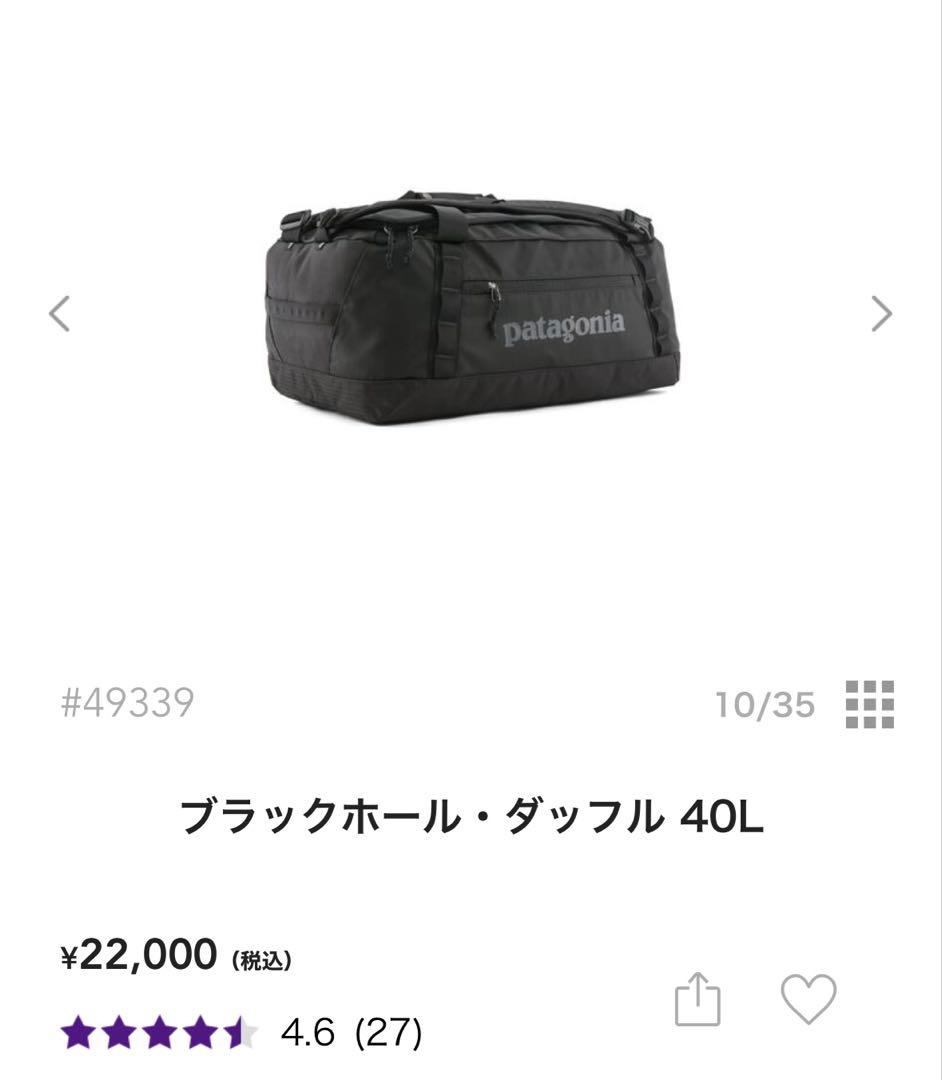This screenshot has width=942, height=1080.
Task: Expand next photo with right chevron
Action: pos(881,314)
